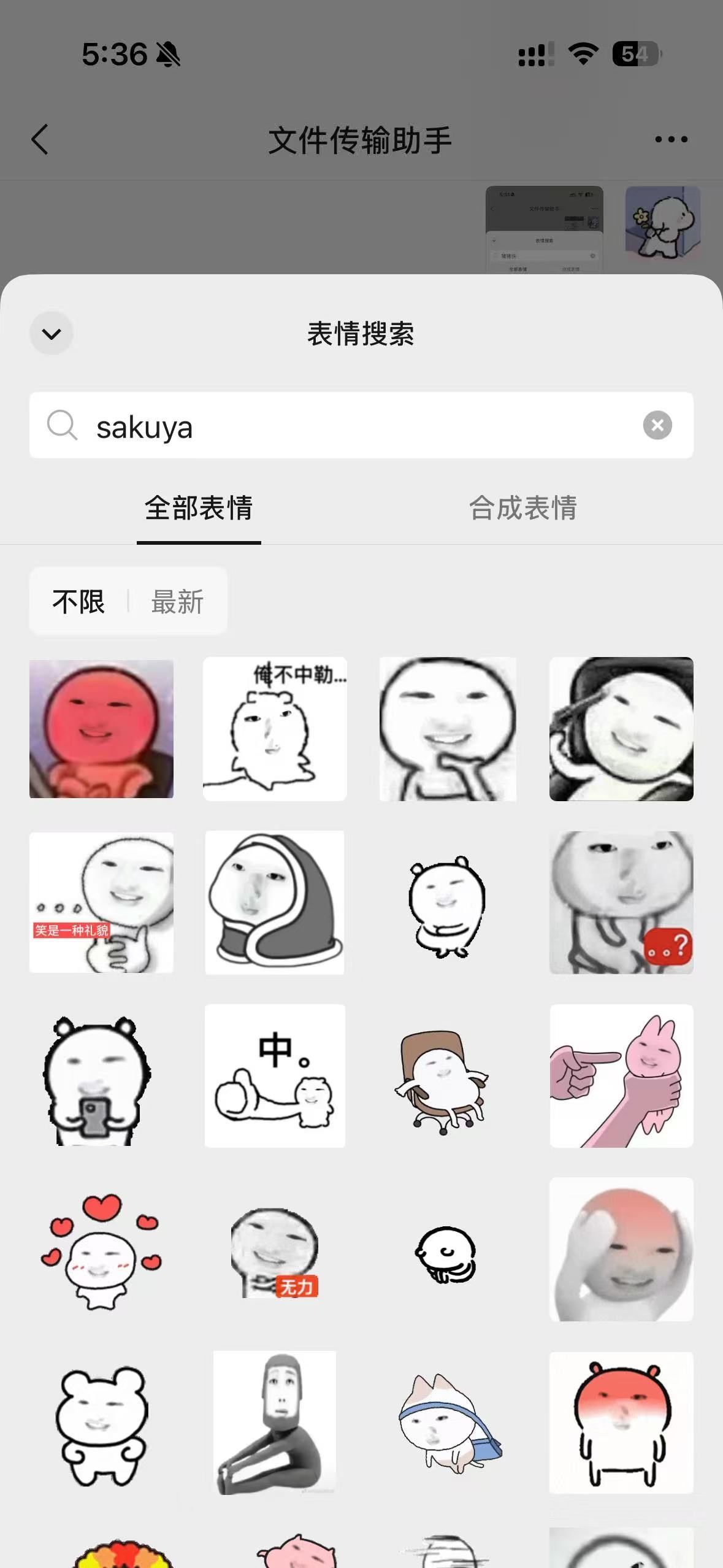
Task: Choose the pink rabbit being grabbed sticker
Action: (621, 1076)
